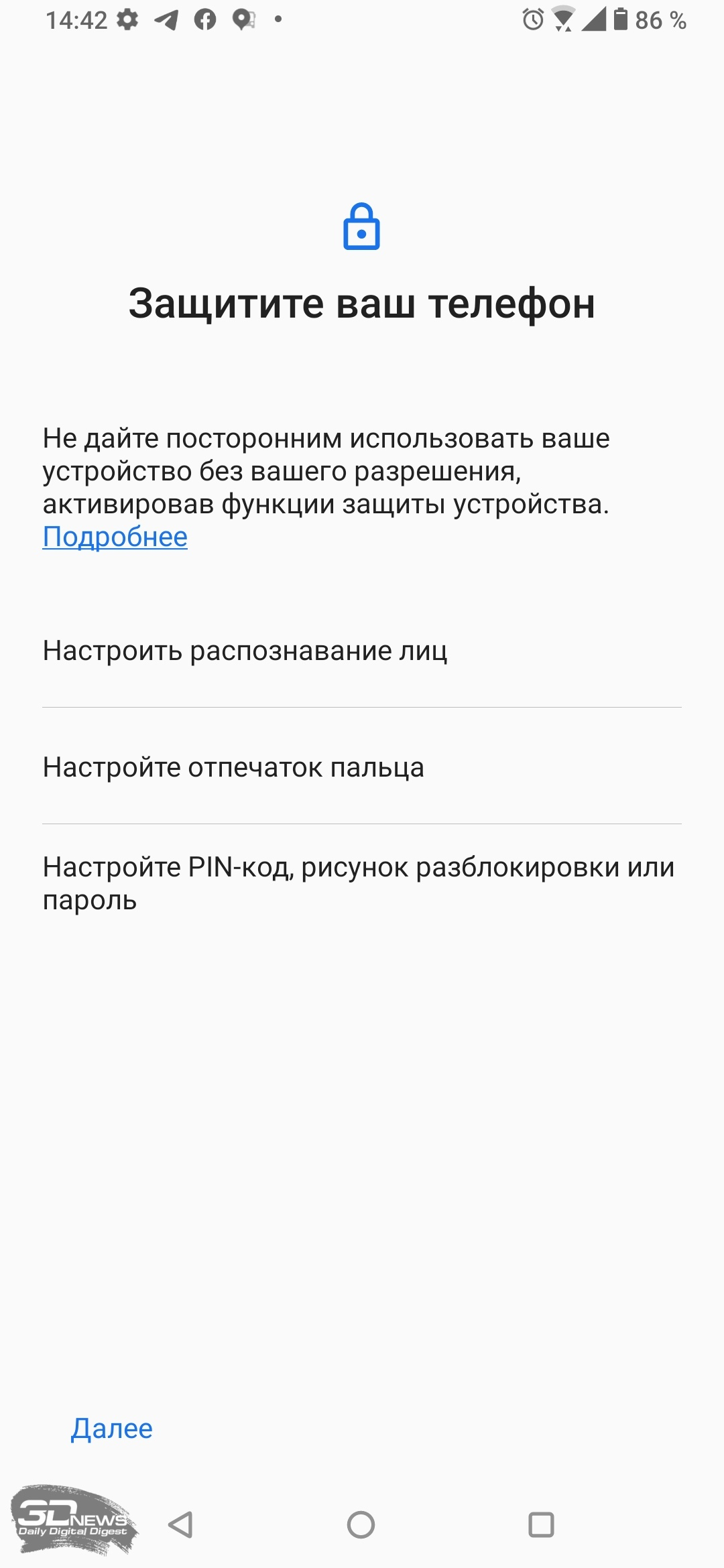Open recent apps via square button
Viewport: 724px width, 1568px height.
click(x=541, y=1524)
